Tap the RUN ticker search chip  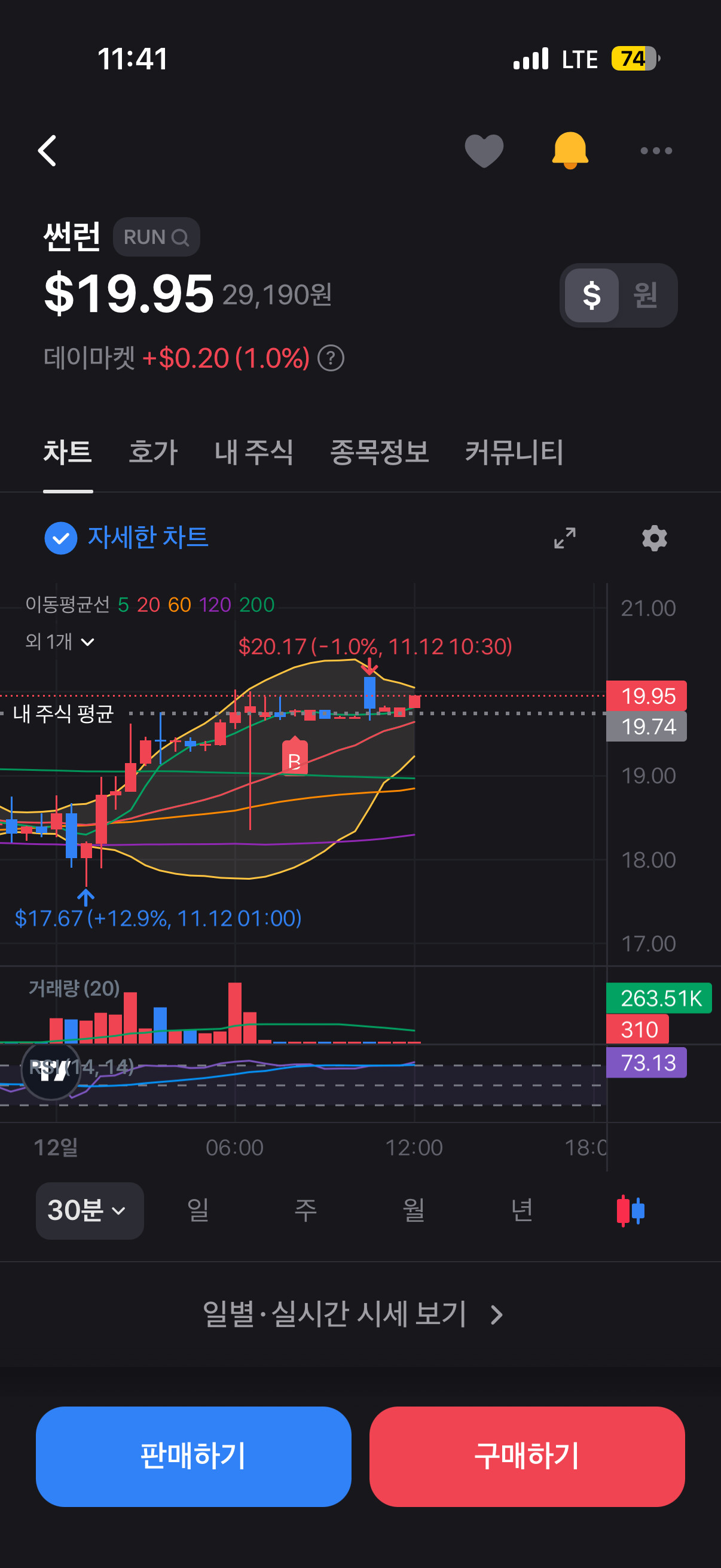(157, 237)
